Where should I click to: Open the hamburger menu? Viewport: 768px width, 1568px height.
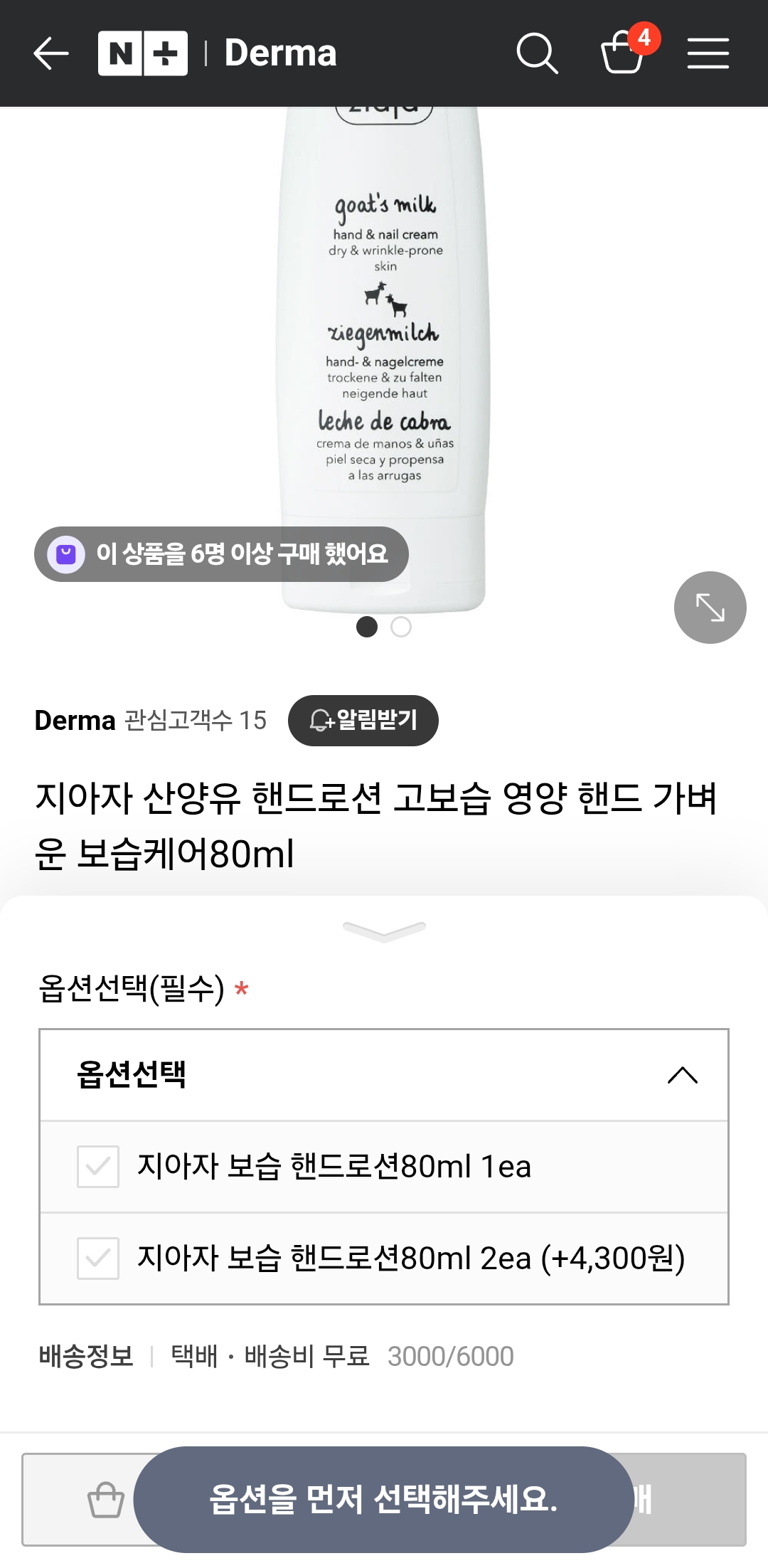pyautogui.click(x=708, y=53)
